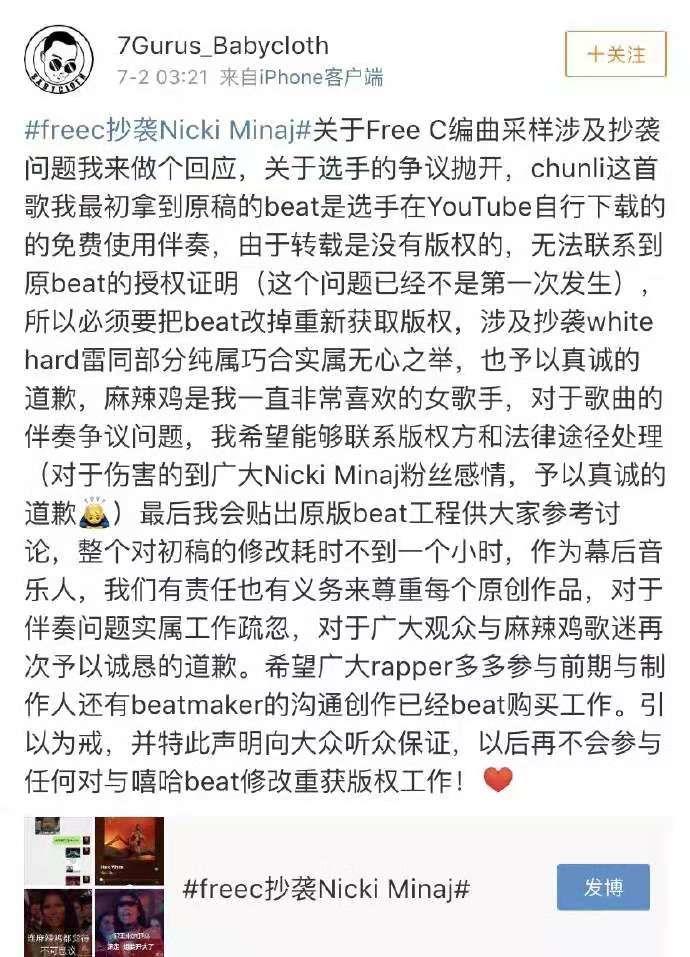
Task: Open the #freec抄袭Nicki Minaj# topic card
Action: pyautogui.click(x=326, y=888)
